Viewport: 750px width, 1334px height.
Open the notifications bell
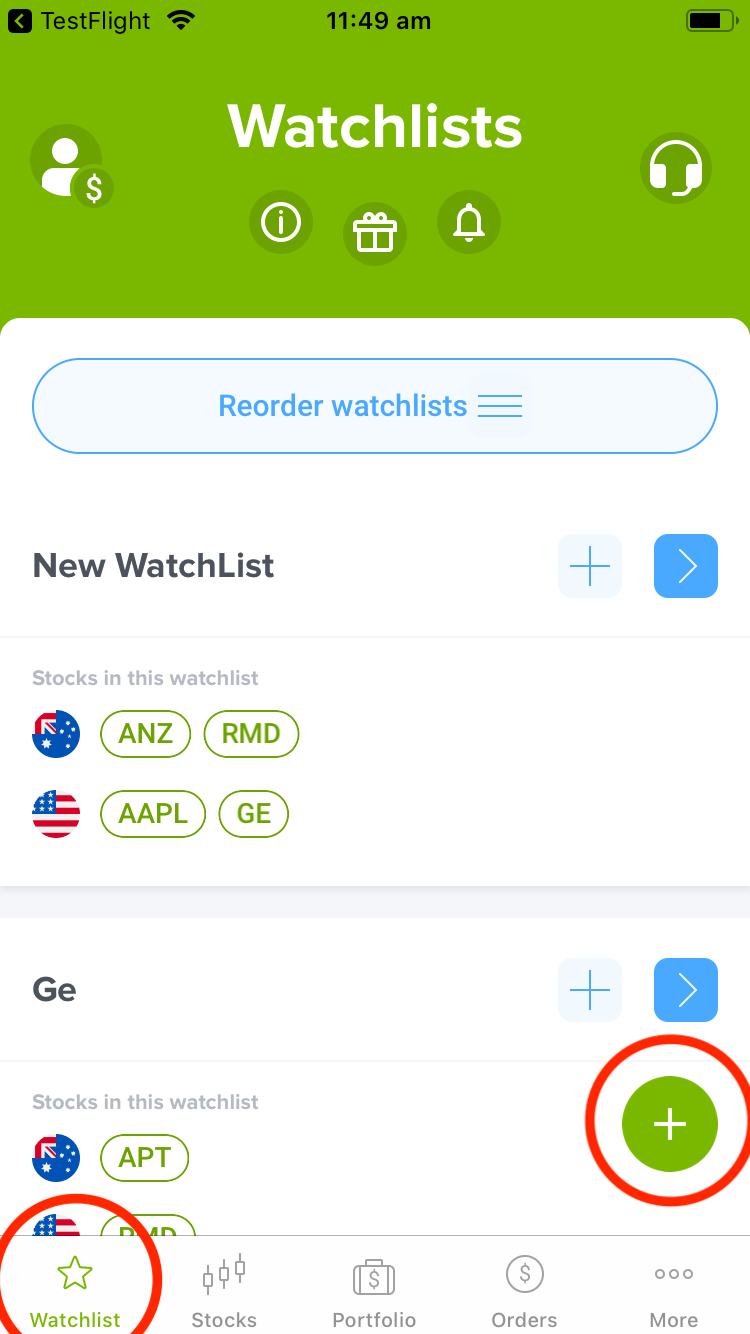[469, 222]
